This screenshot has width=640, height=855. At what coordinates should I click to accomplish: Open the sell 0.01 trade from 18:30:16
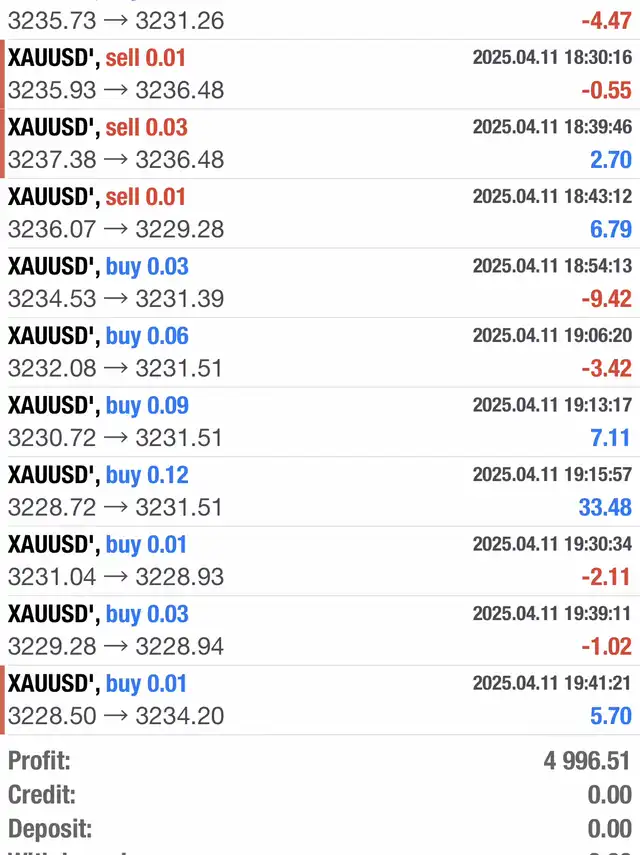tap(320, 74)
